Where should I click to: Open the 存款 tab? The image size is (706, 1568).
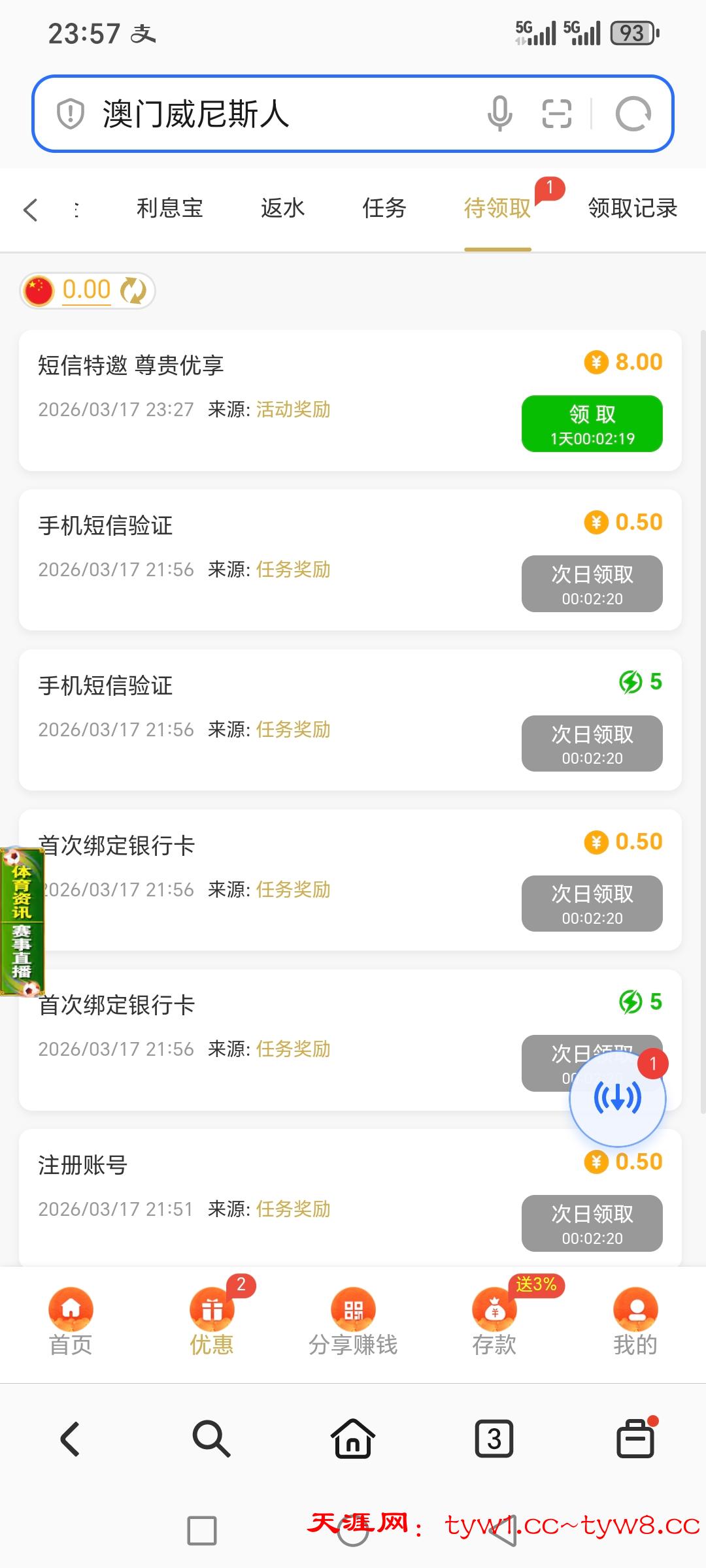[x=494, y=1321]
